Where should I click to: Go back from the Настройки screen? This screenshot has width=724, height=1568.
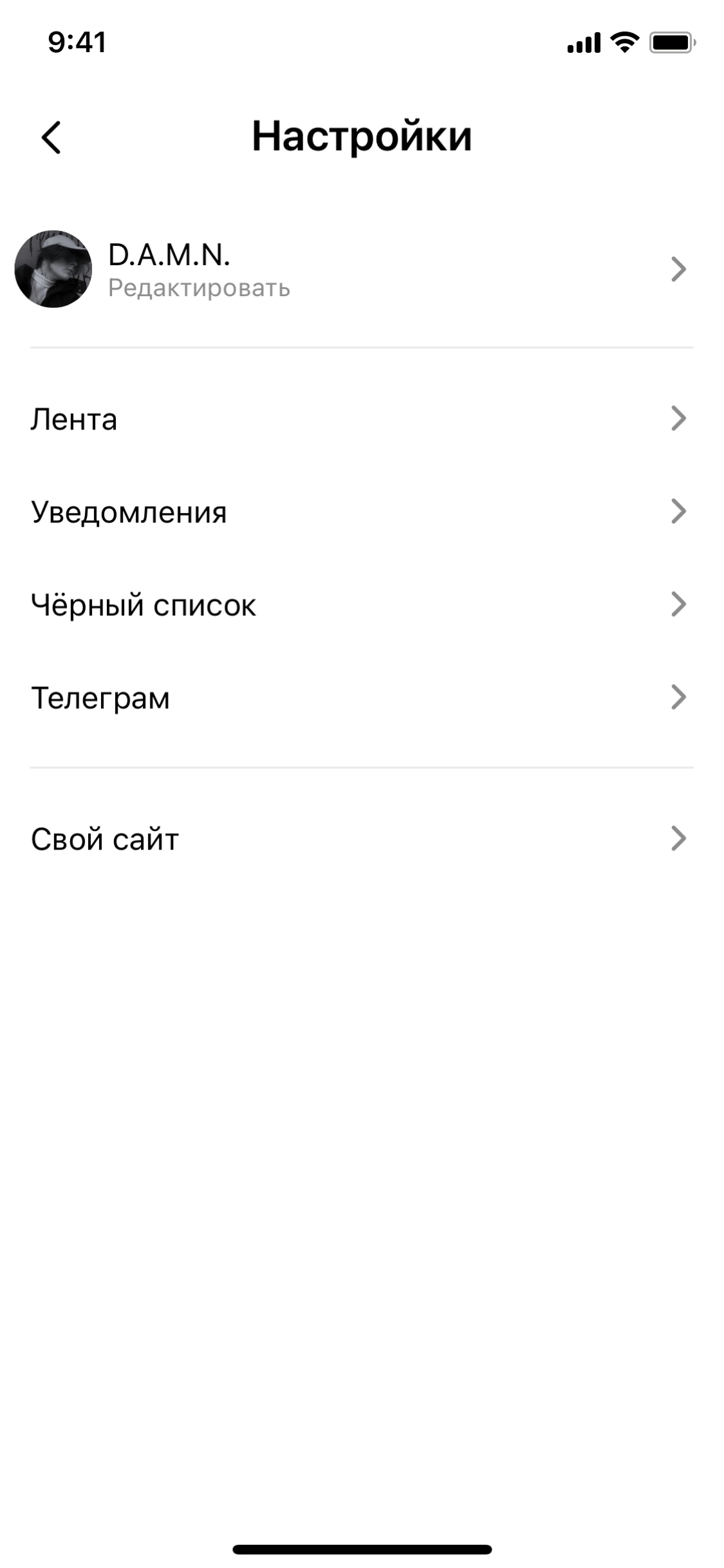[x=51, y=137]
